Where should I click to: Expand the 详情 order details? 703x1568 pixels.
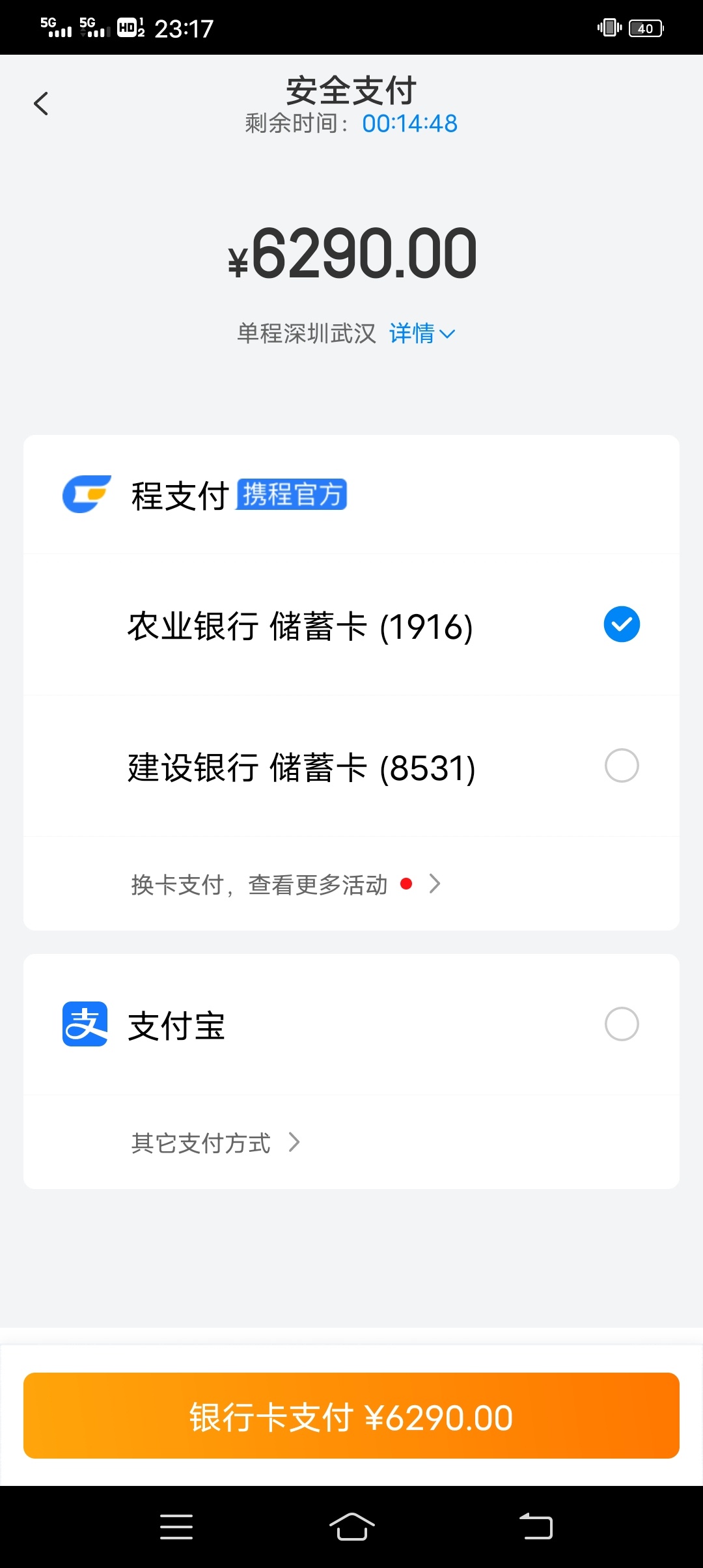tap(422, 333)
